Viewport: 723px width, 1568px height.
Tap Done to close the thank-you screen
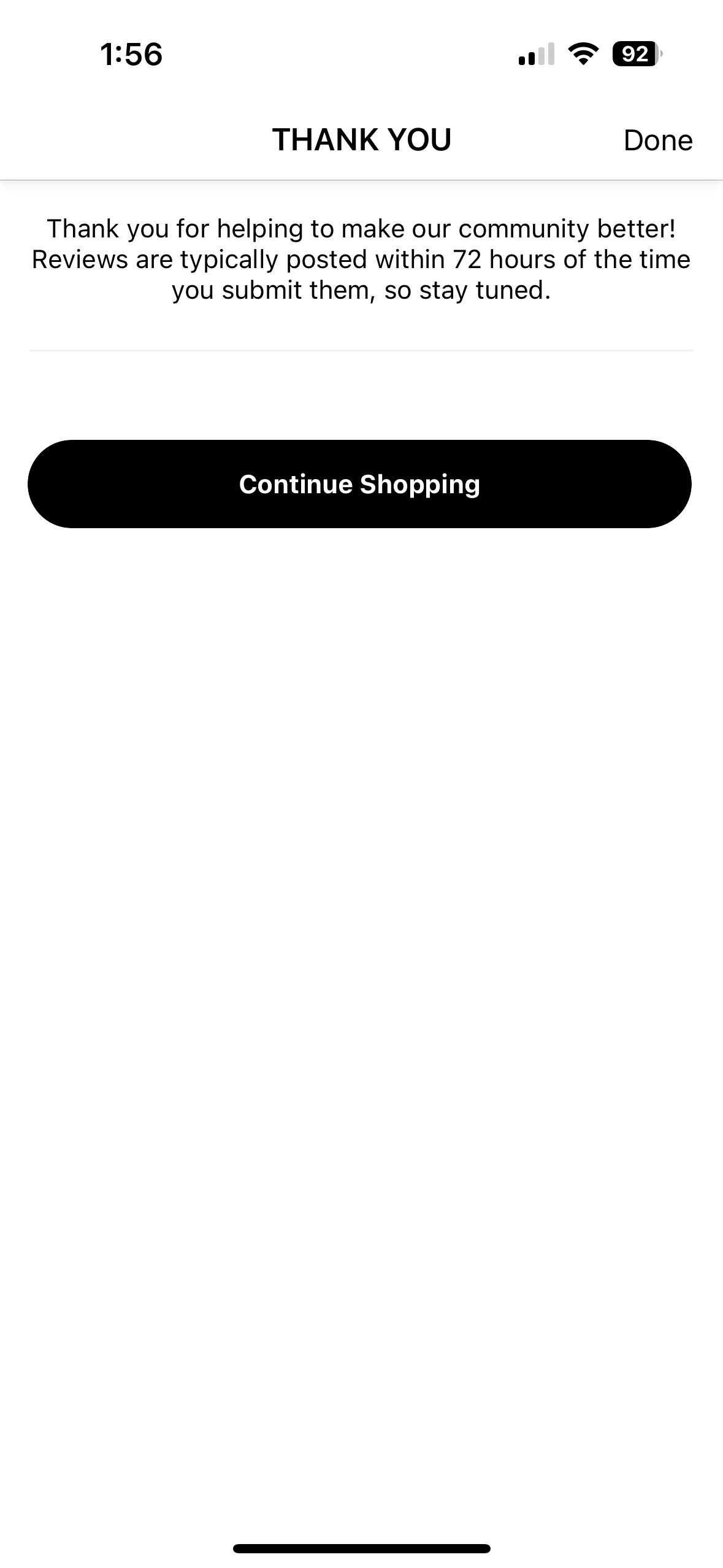pos(657,140)
